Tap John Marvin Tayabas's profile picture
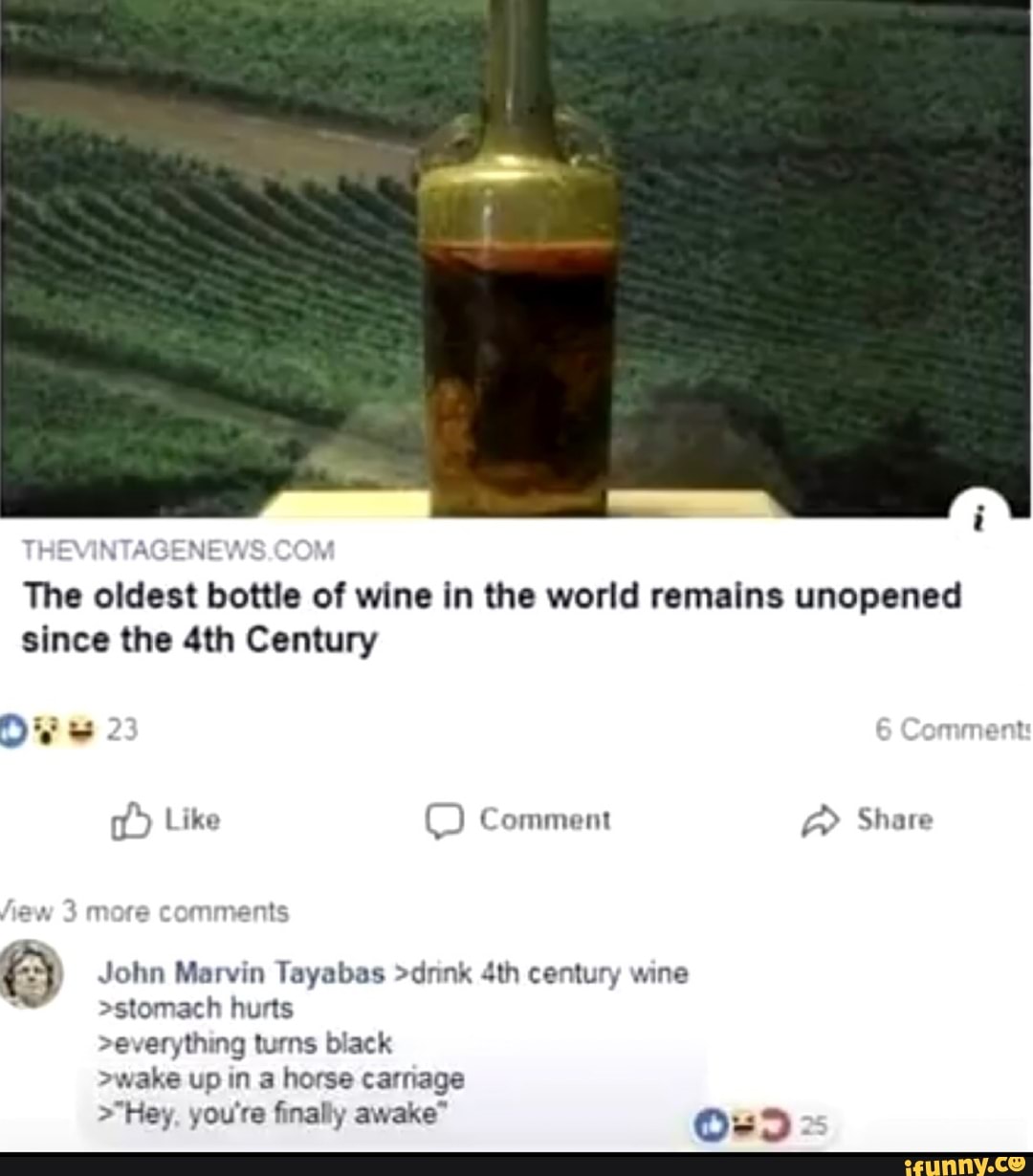 33,972
